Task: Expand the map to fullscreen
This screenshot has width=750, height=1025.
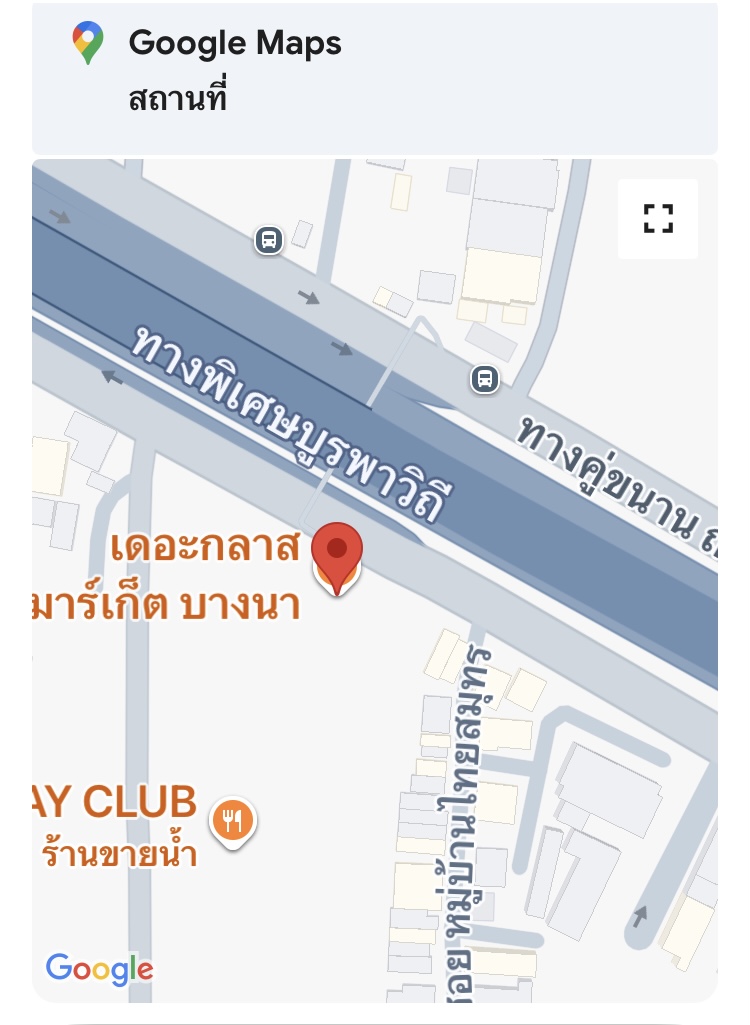Action: 657,218
